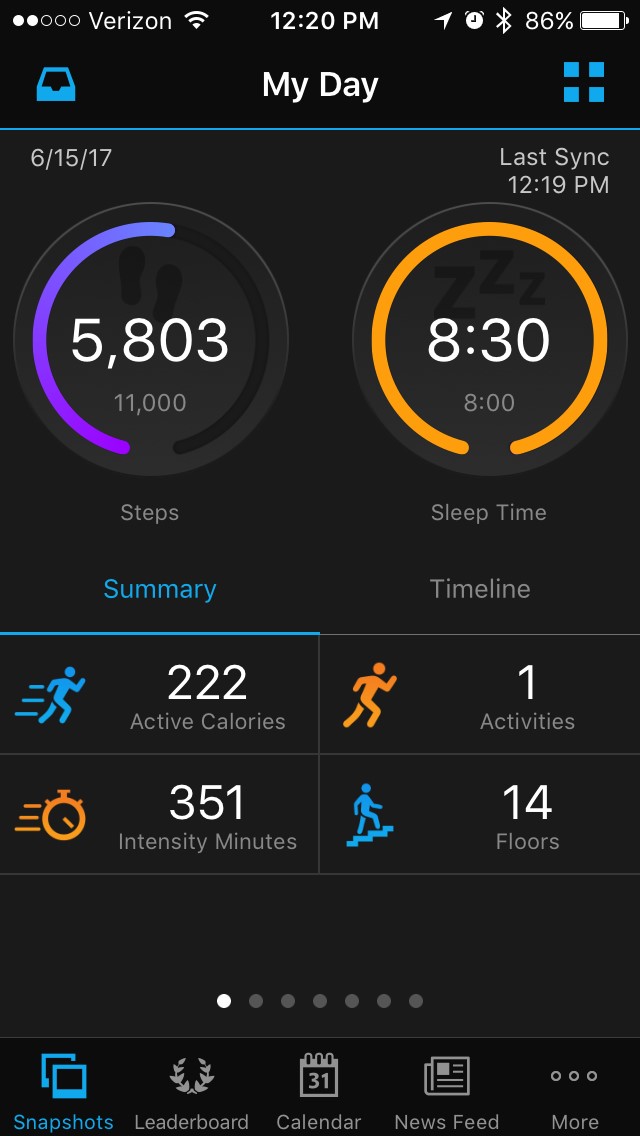Tap the snapshot page indicator dots

pos(320,1001)
